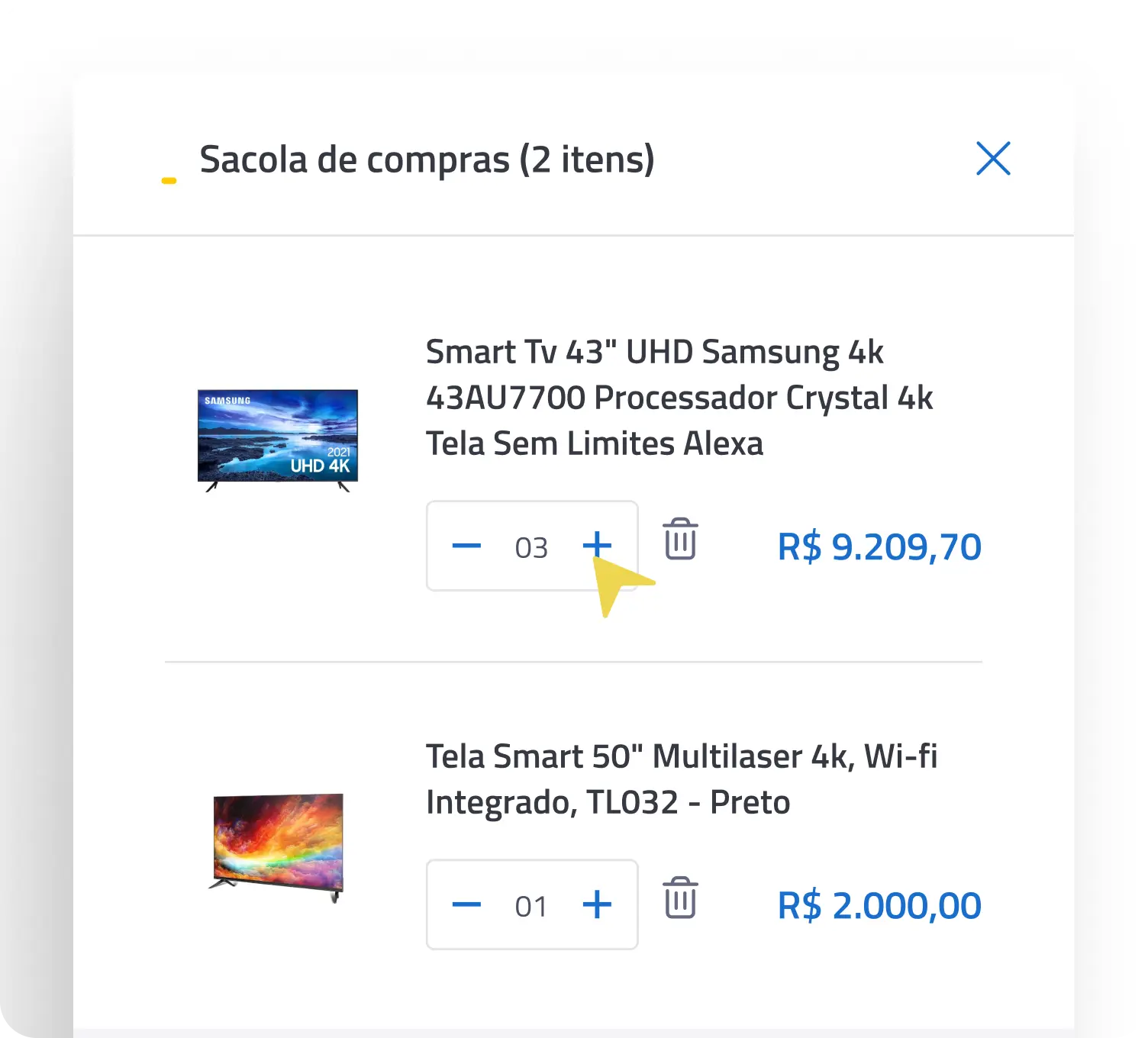Increase quantity of the Samsung 43" TV

pos(597,545)
